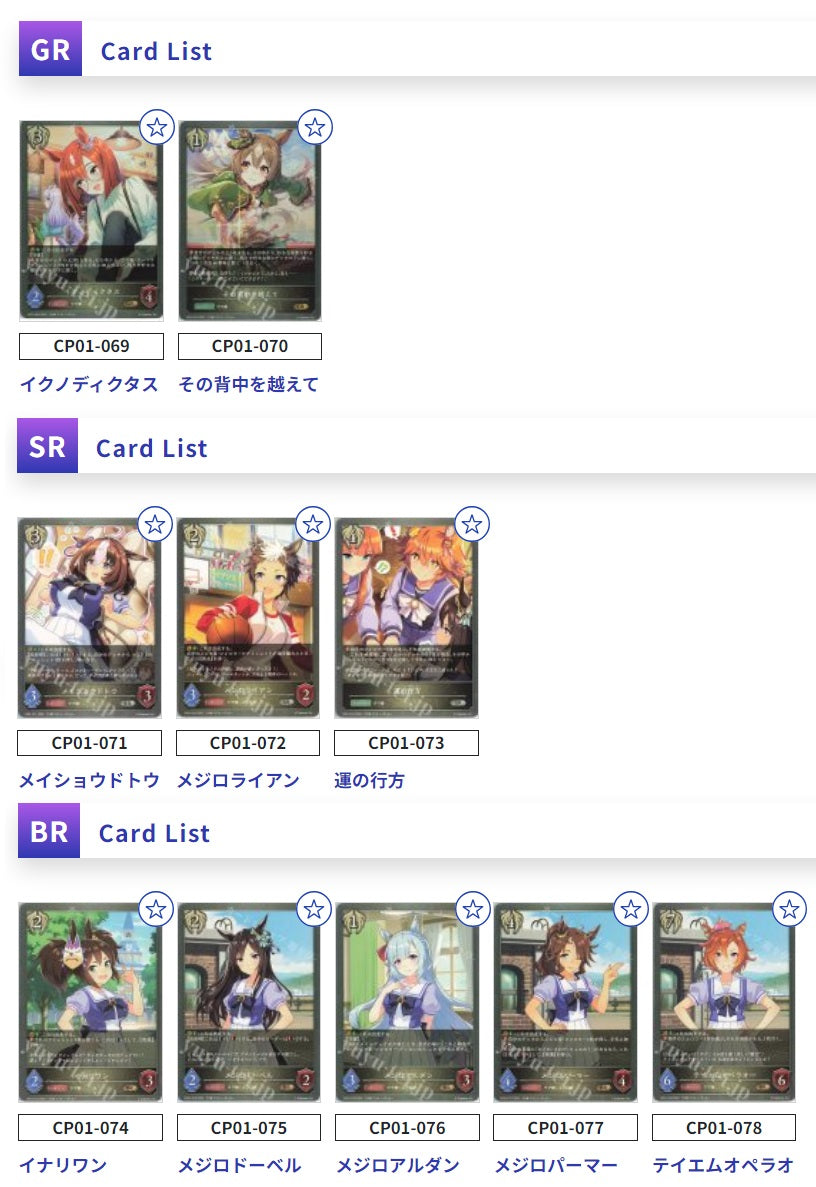Open the メジロアルダン card CP01-076

coord(407,1002)
